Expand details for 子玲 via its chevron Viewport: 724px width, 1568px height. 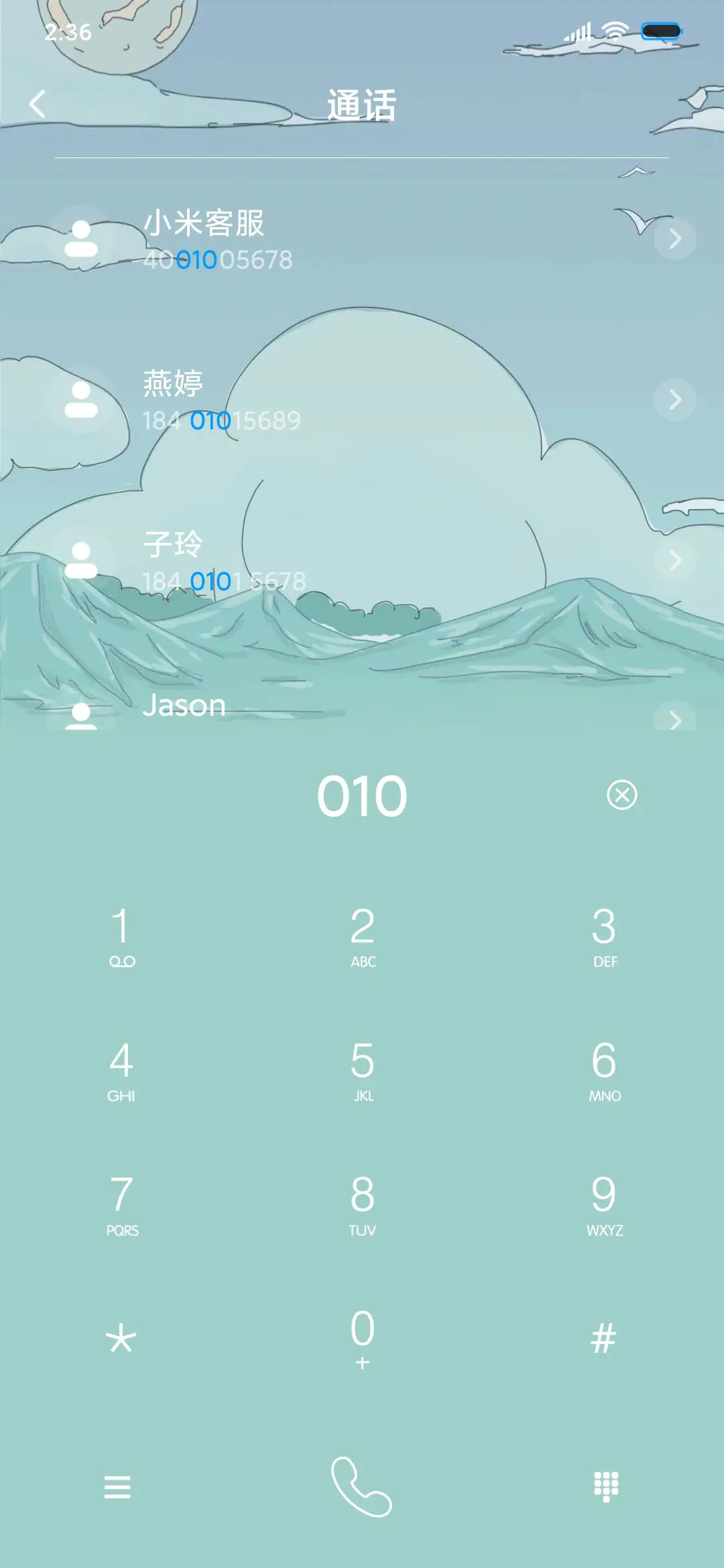pos(674,562)
